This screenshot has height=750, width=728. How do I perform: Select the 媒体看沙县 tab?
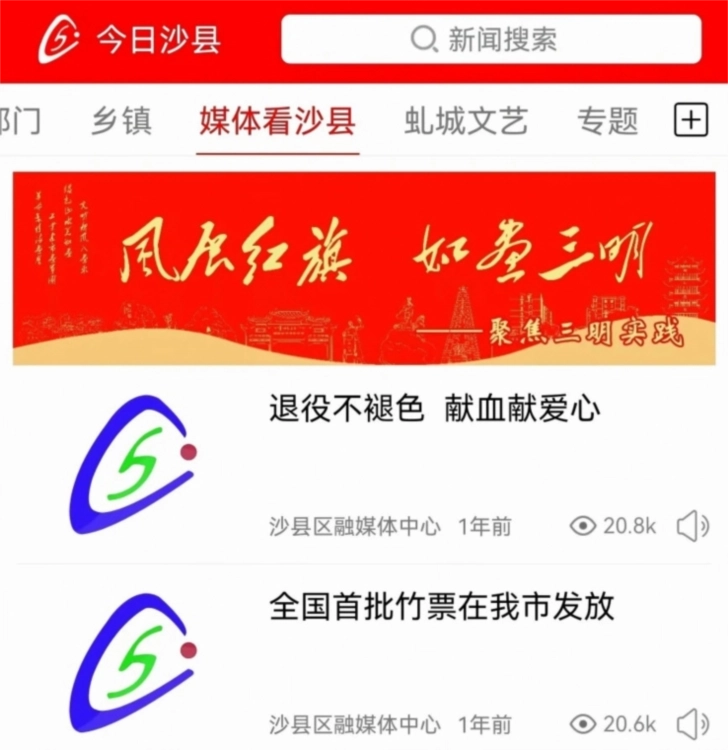click(x=277, y=121)
